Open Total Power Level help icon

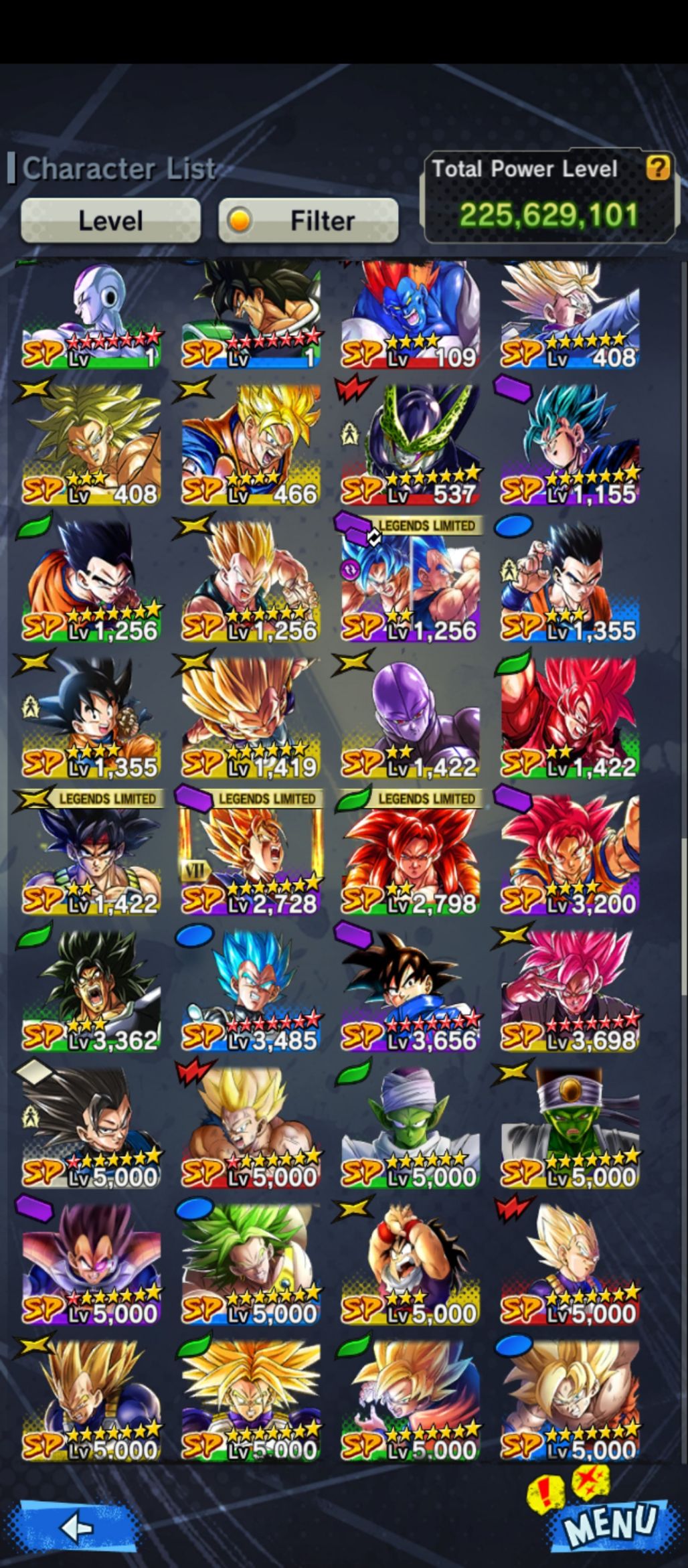click(x=657, y=168)
